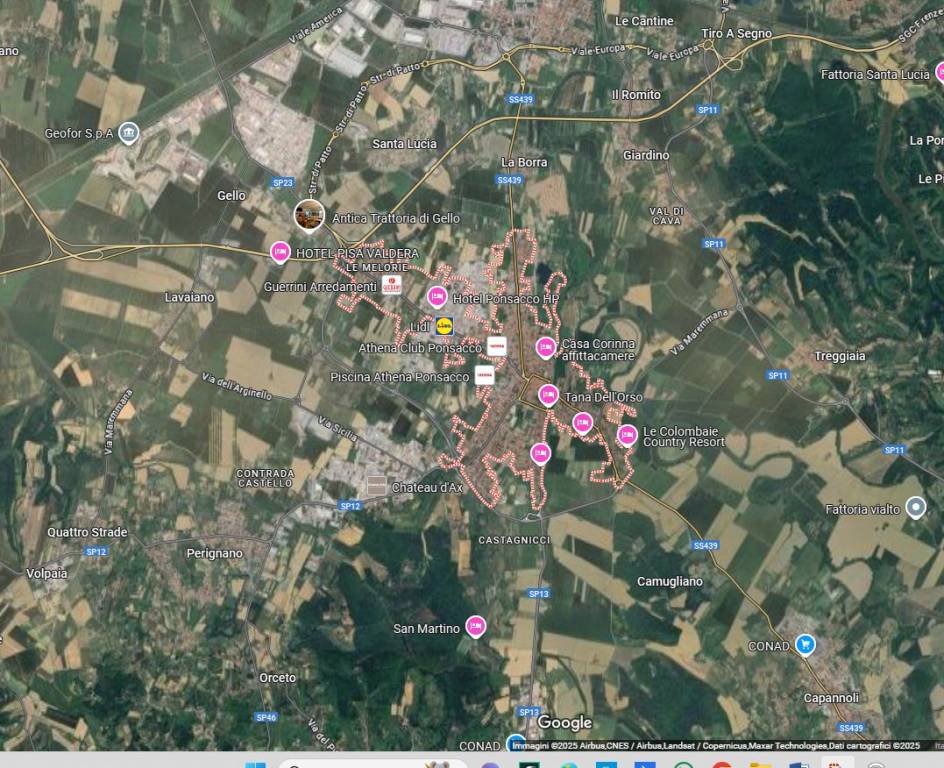The width and height of the screenshot is (944, 768).
Task: Select the CONAD marker near Capannoli
Action: [806, 645]
